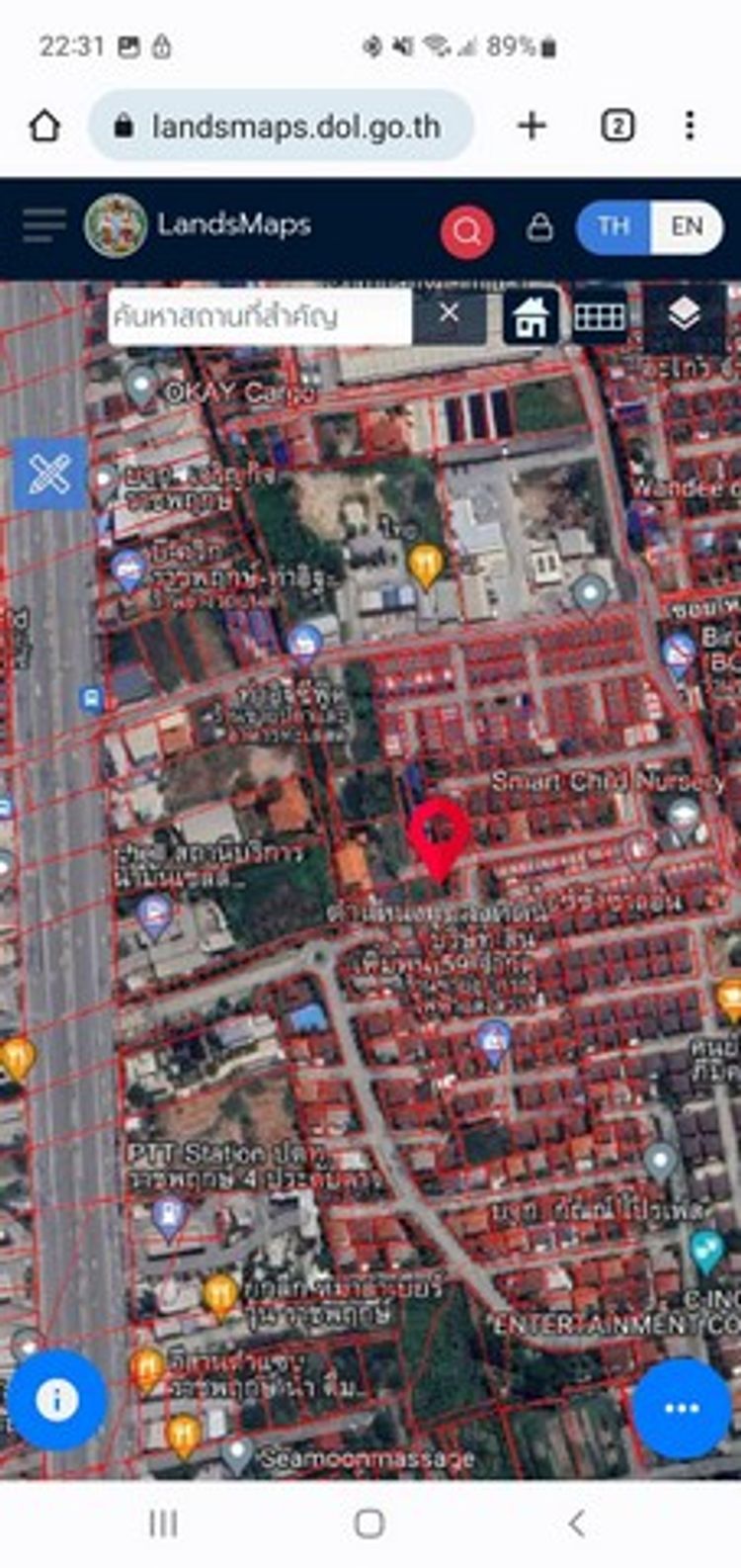Open the blue info button
This screenshot has height=1568, width=741.
tap(57, 1400)
